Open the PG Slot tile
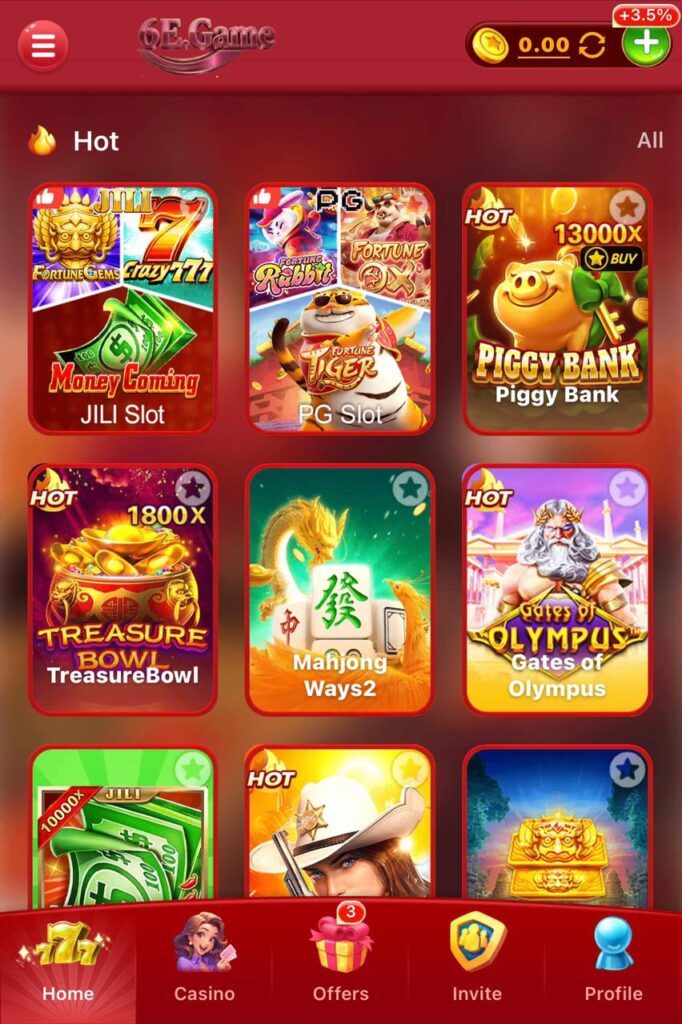 tap(340, 310)
